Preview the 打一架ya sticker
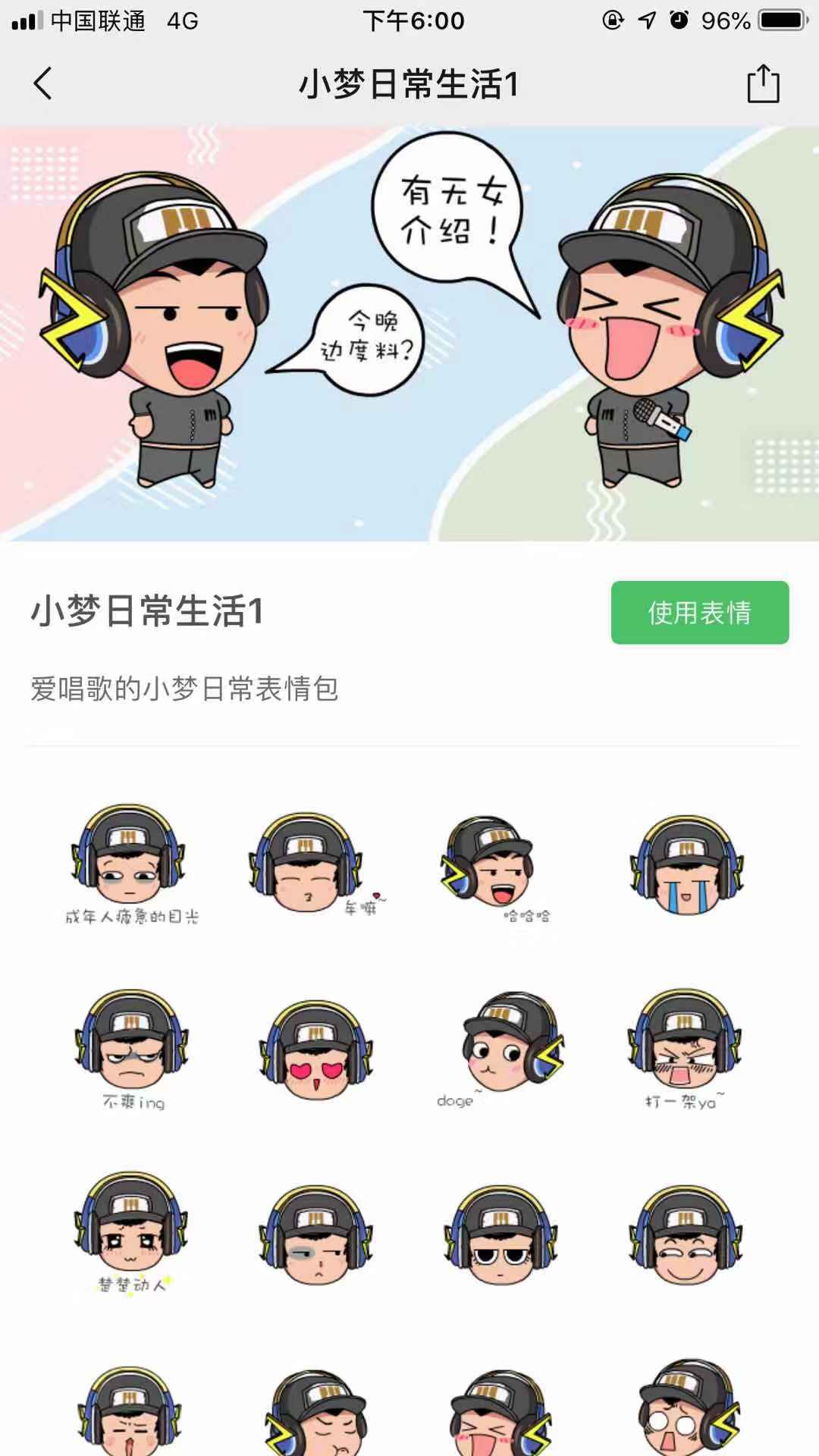The width and height of the screenshot is (819, 1456). pyautogui.click(x=685, y=1048)
